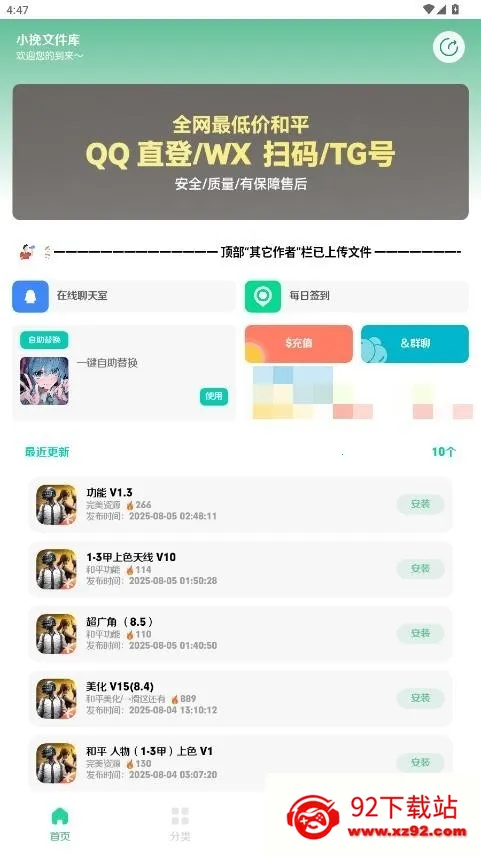View all 10个 recent updates
This screenshot has height=855, width=481.
coord(443,452)
